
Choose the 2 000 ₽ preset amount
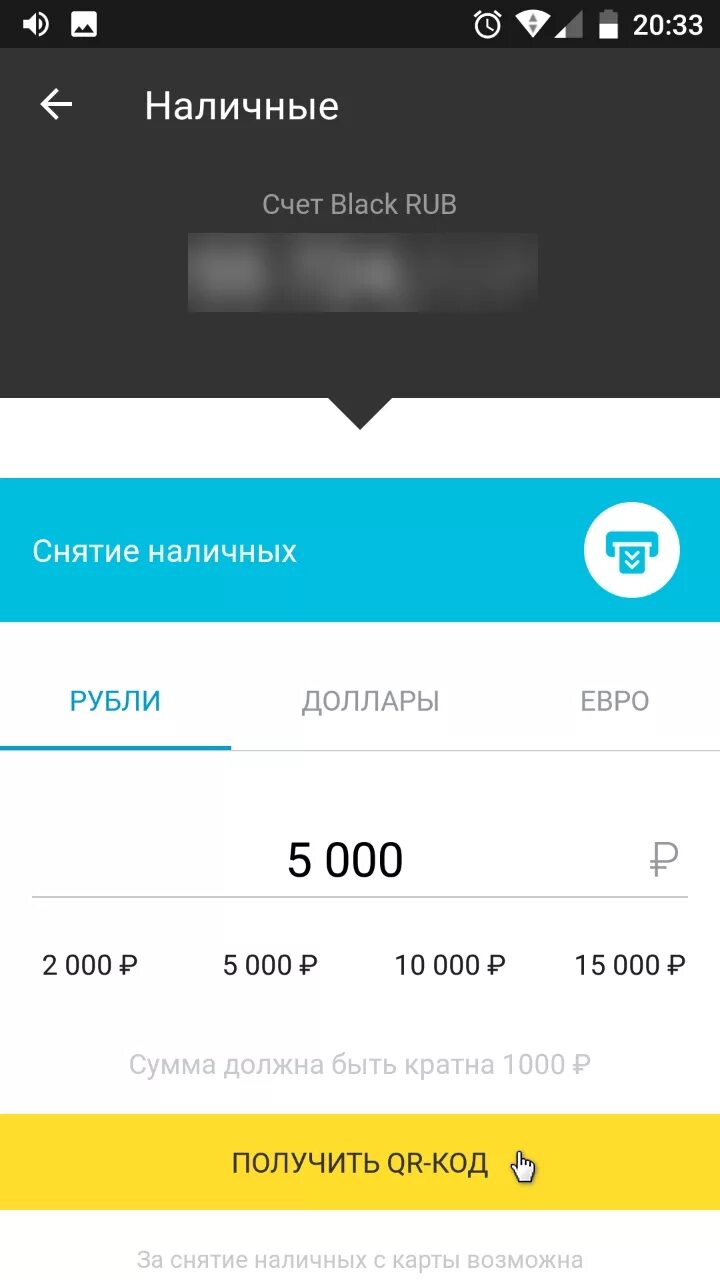click(x=90, y=965)
